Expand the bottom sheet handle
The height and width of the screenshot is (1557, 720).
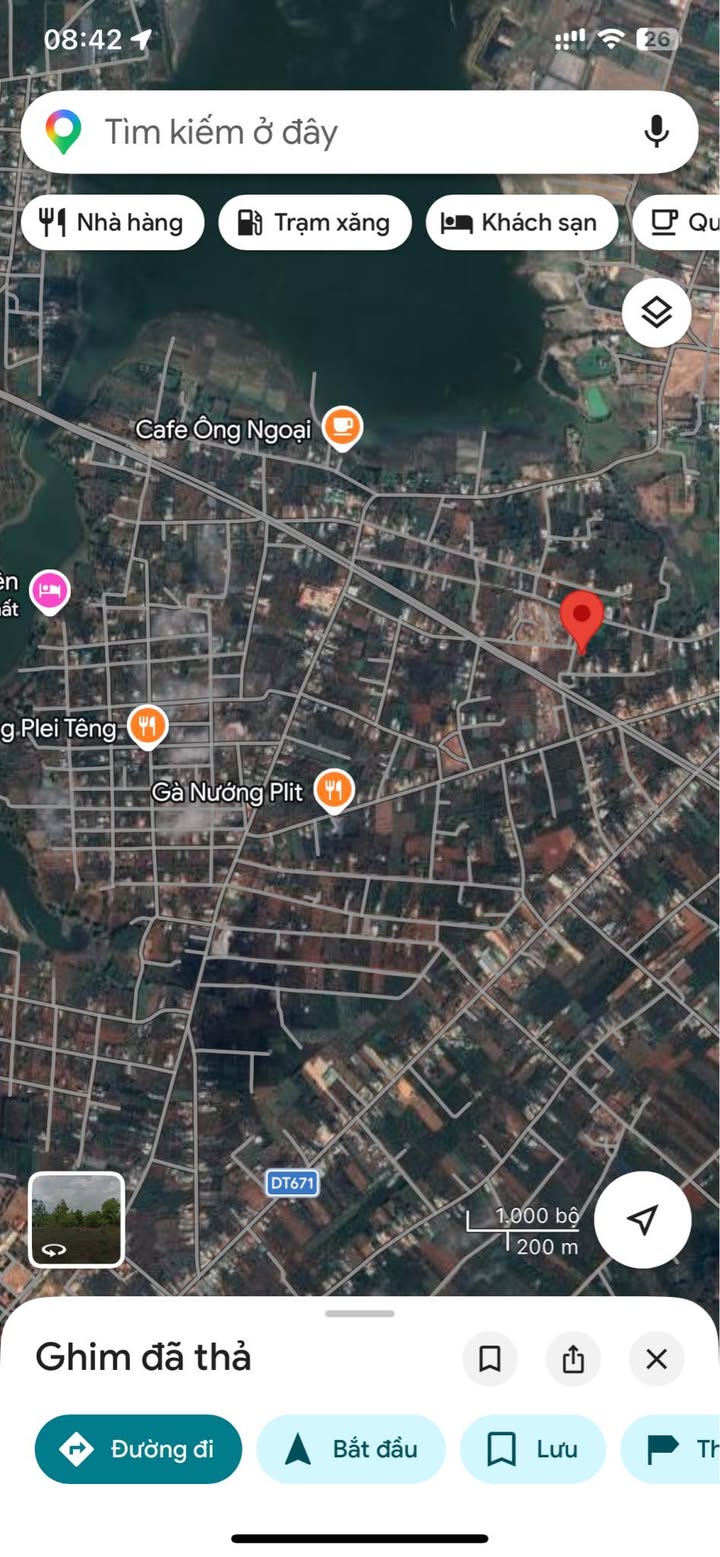(x=360, y=1313)
